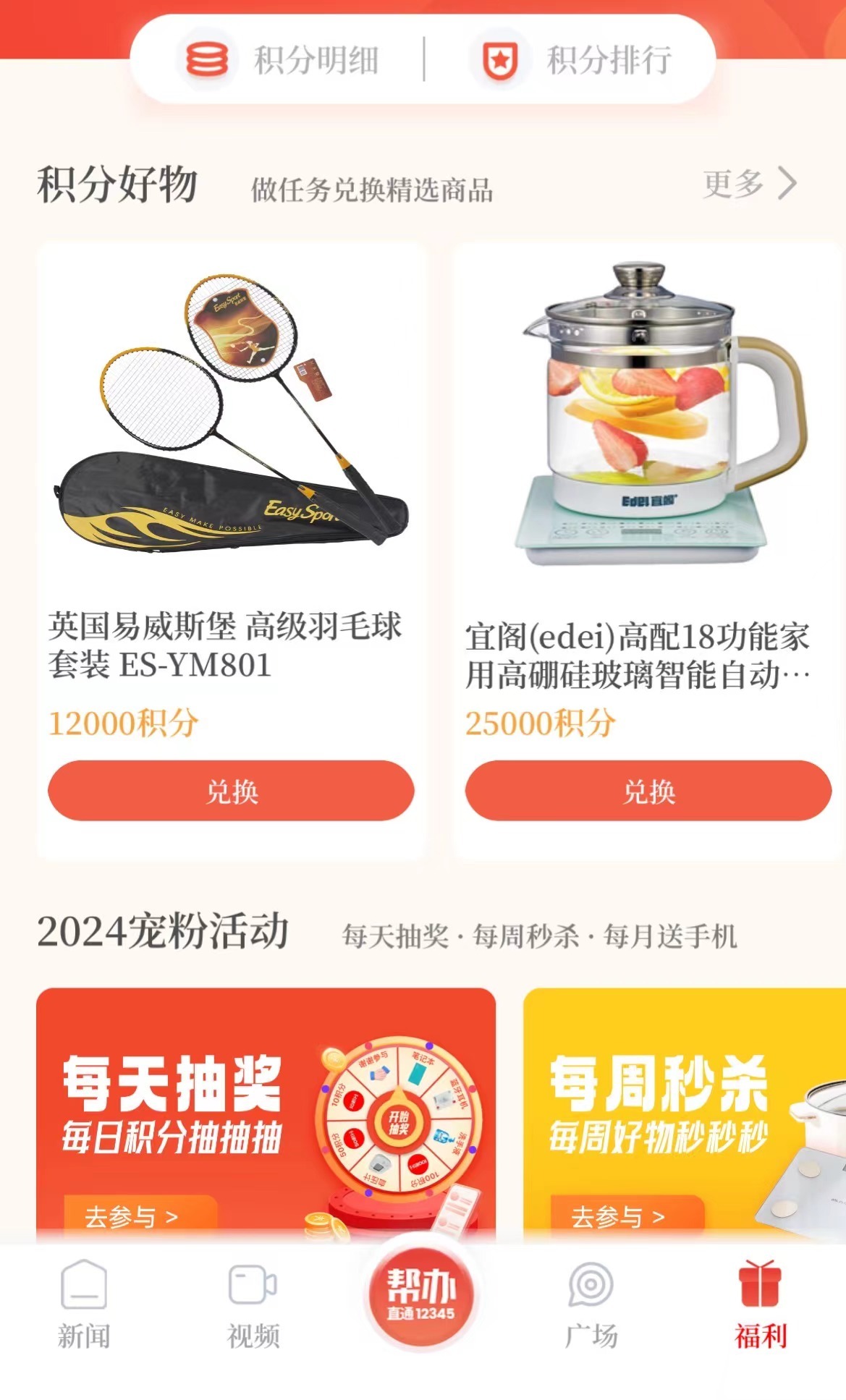Redeem the badminton set for 12000积分
This screenshot has height=1400, width=846.
click(x=231, y=791)
